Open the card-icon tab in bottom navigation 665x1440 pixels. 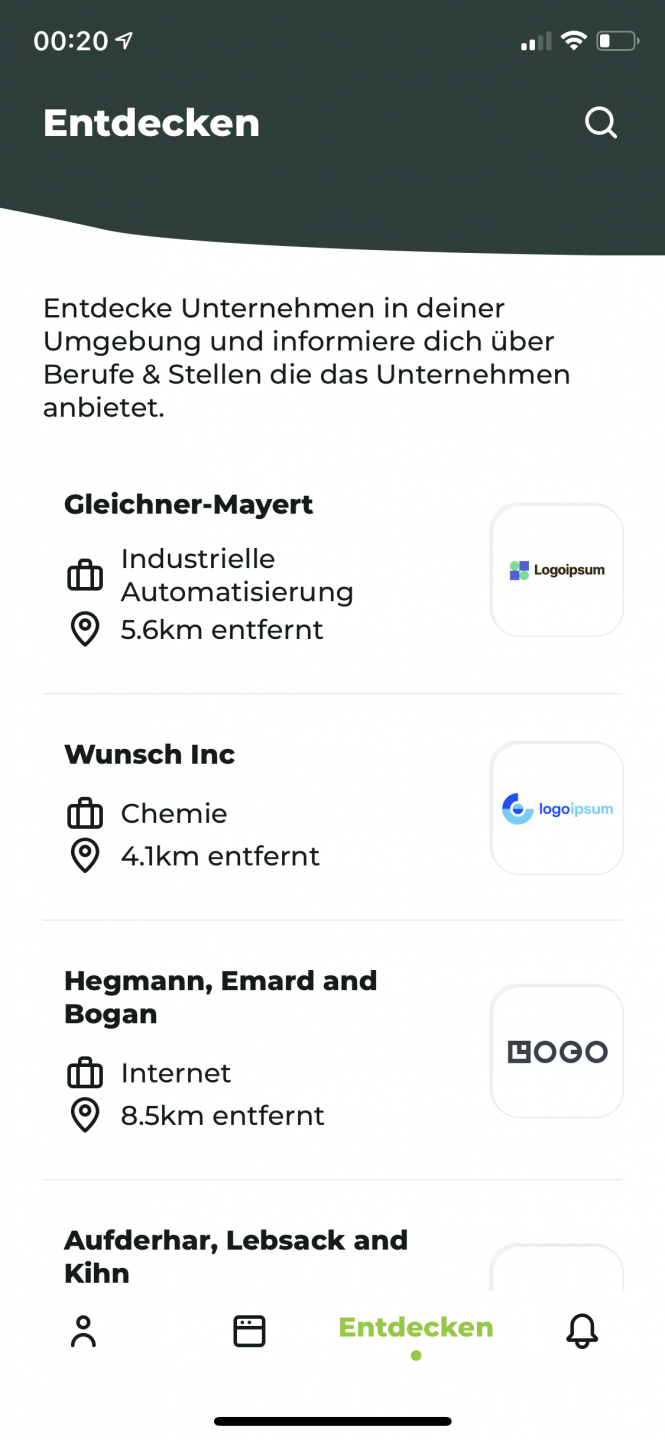point(249,1331)
